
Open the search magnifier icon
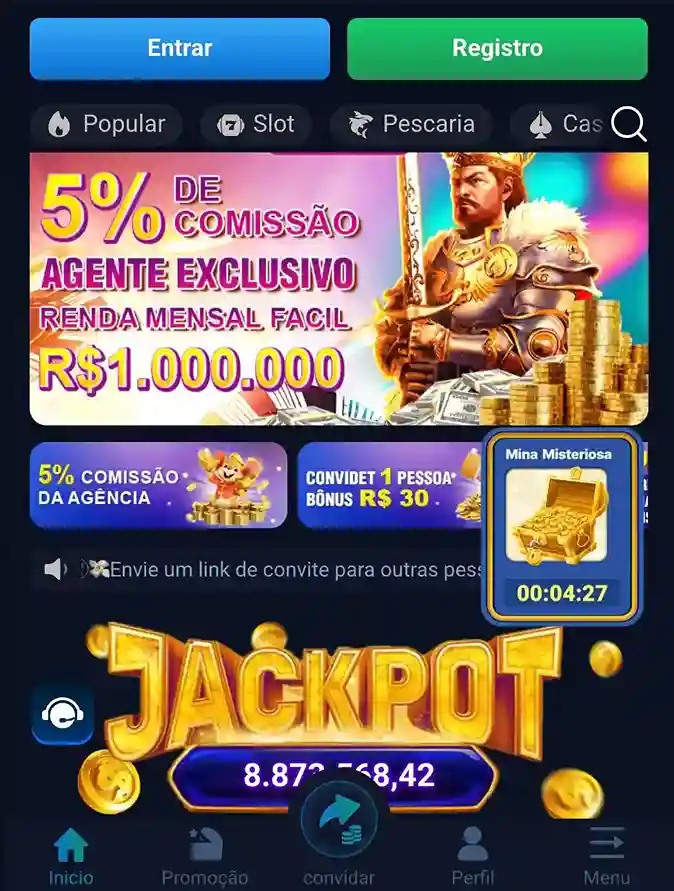point(629,124)
